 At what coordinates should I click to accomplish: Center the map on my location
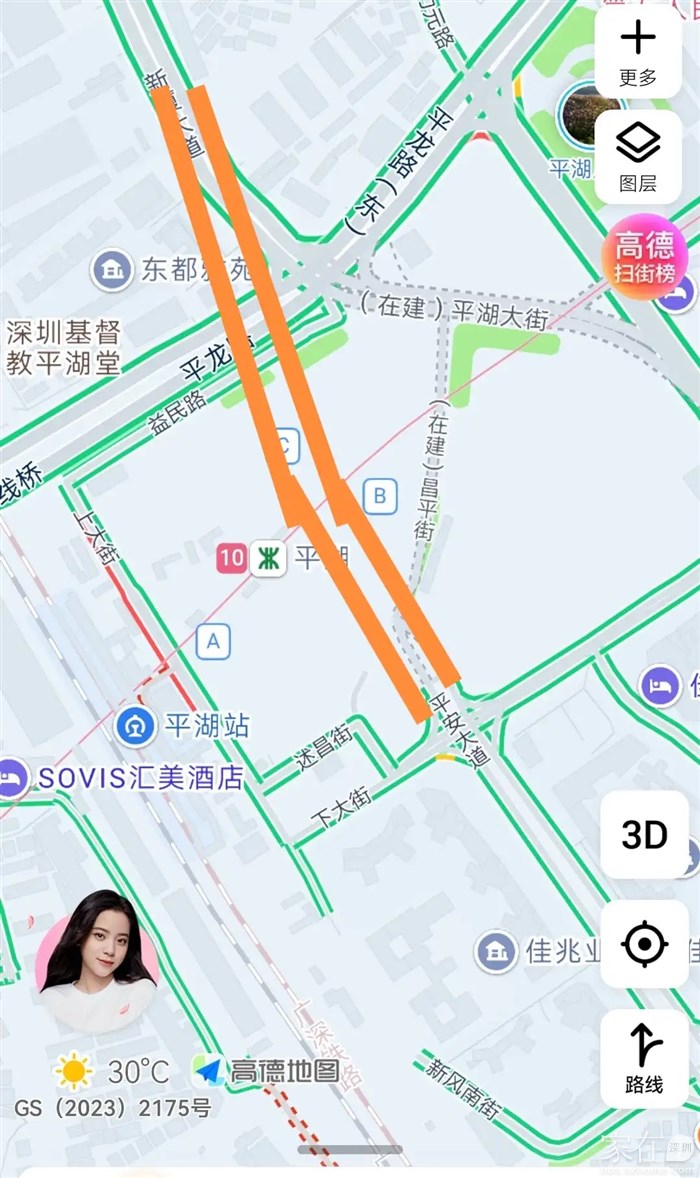coord(644,943)
